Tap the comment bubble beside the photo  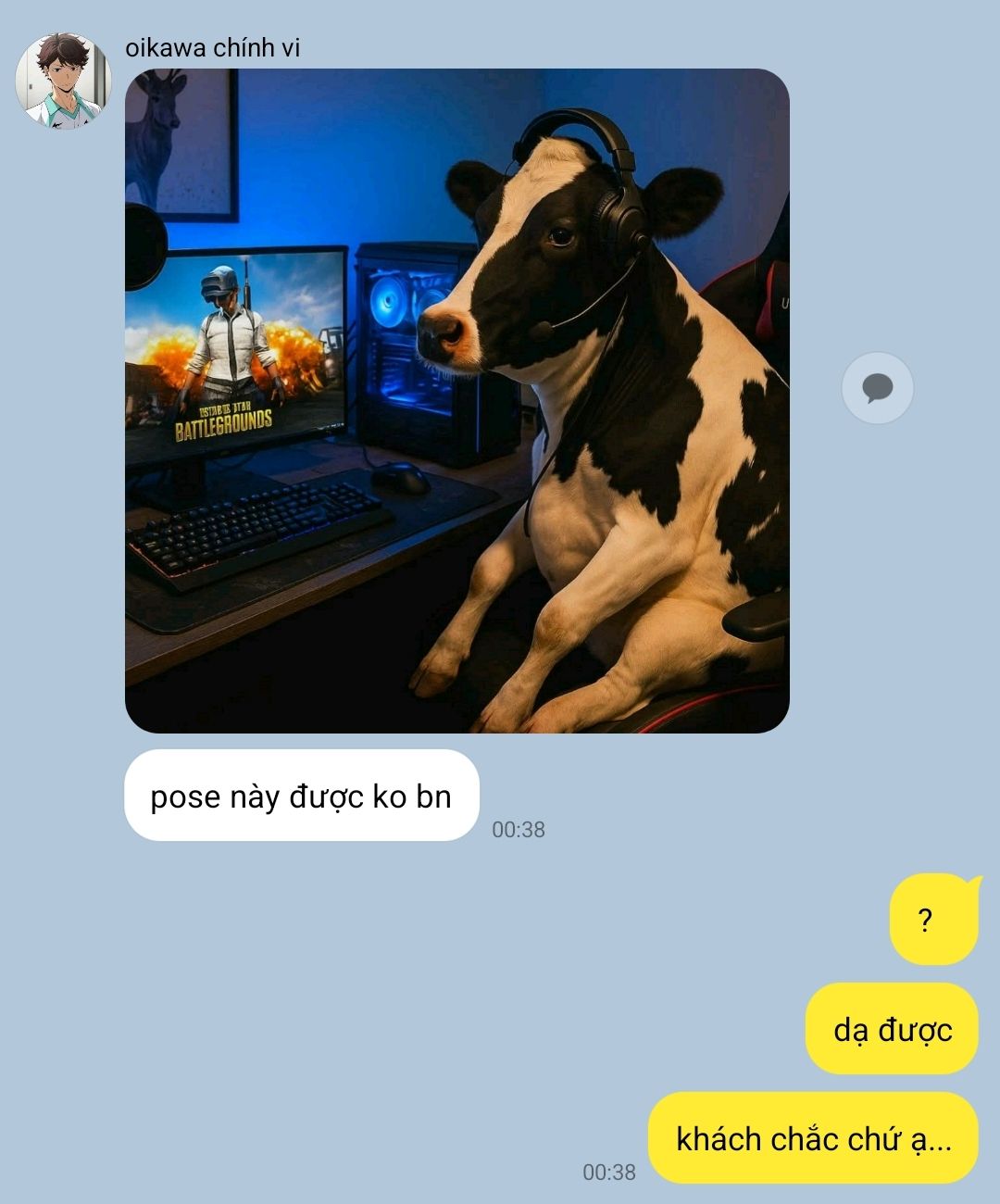coord(877,388)
